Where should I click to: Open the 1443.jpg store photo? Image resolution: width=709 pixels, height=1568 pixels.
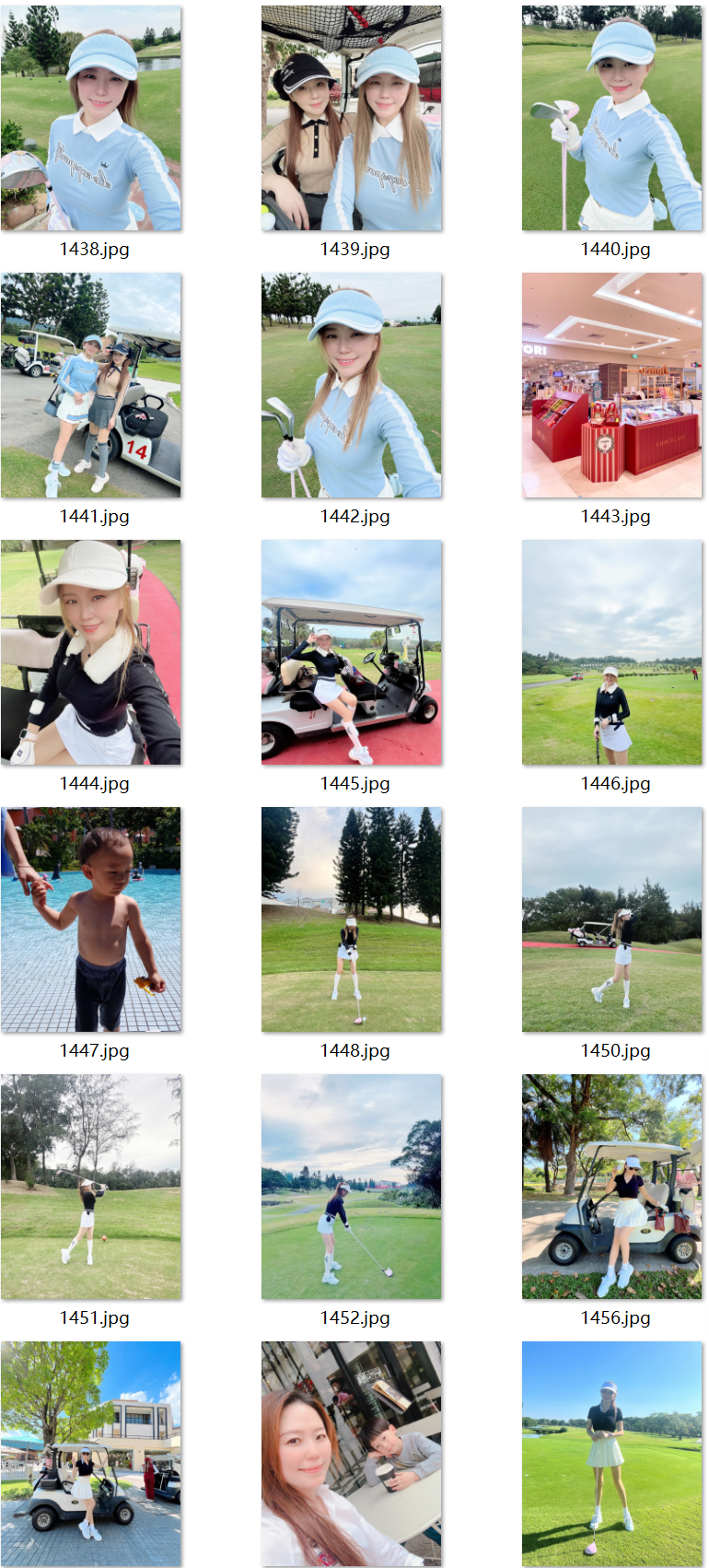pos(612,385)
